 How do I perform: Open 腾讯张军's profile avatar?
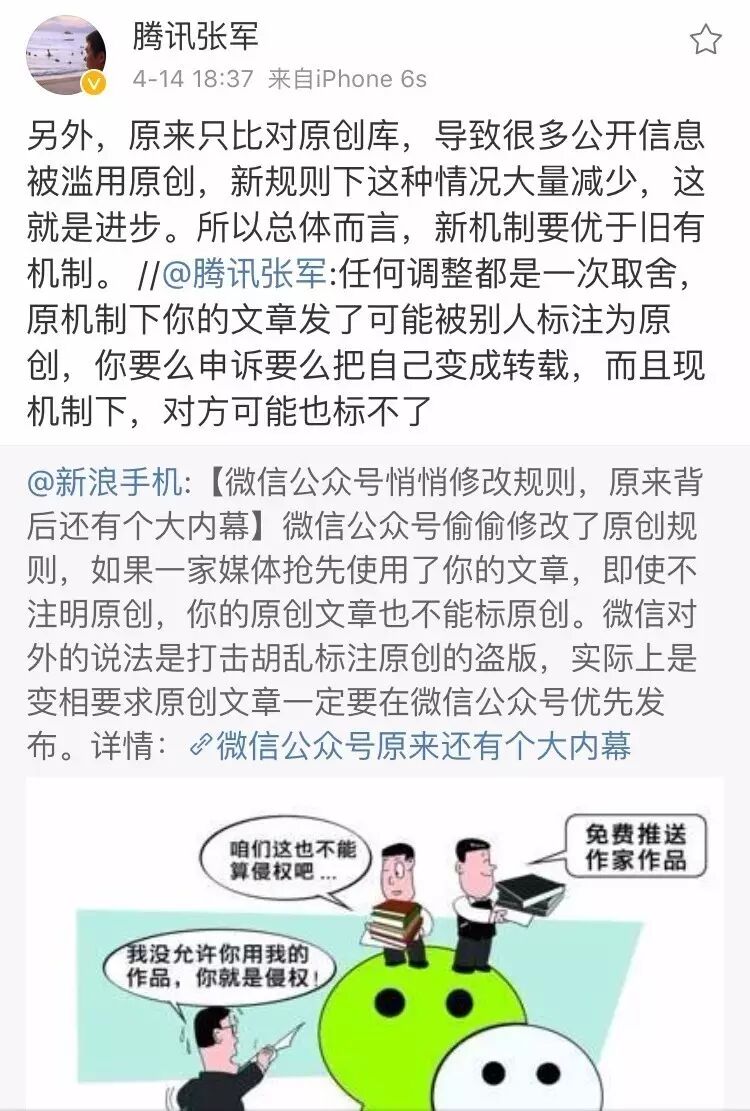coord(65,53)
